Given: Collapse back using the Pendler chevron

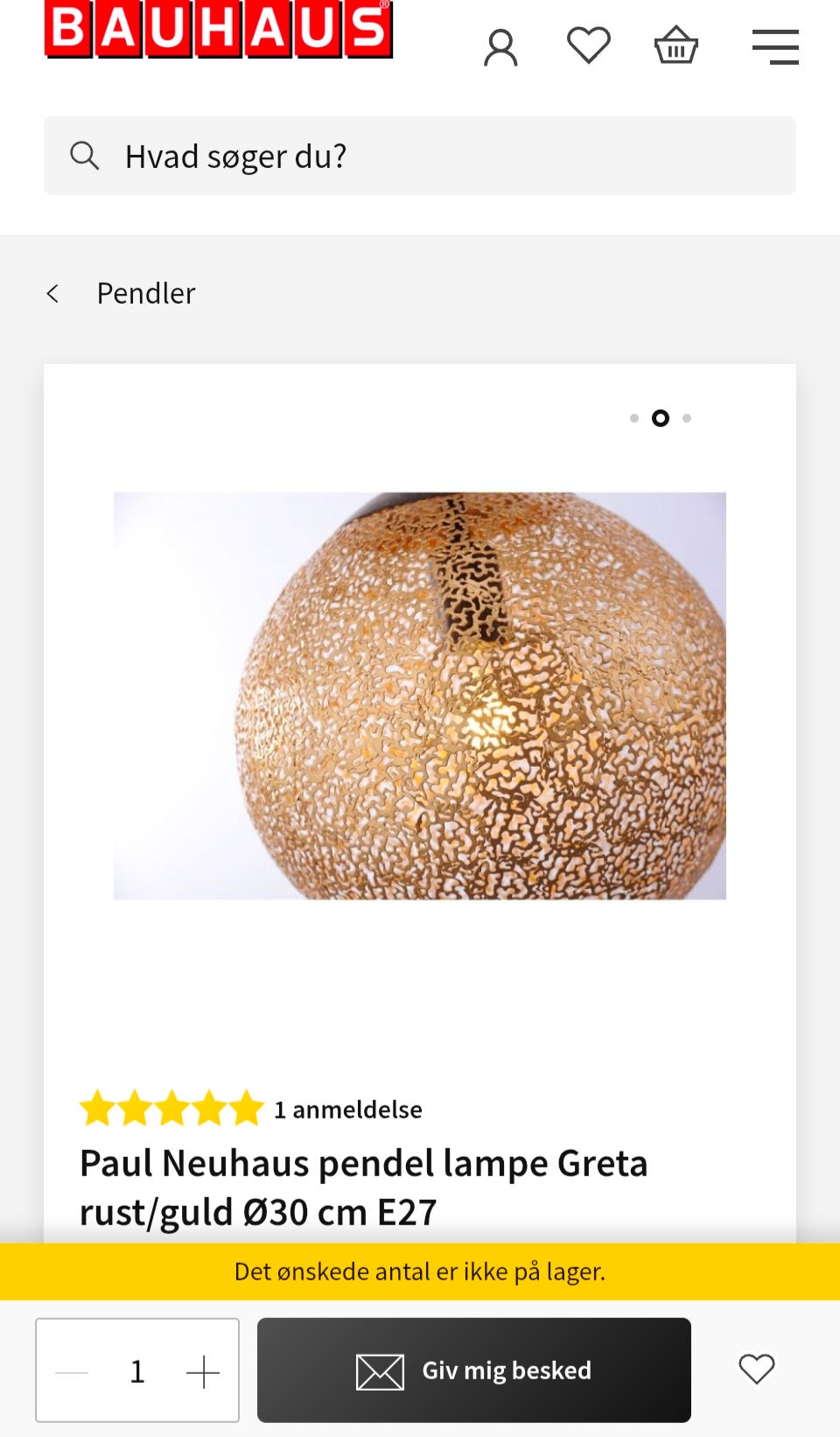Looking at the screenshot, I should pos(53,292).
